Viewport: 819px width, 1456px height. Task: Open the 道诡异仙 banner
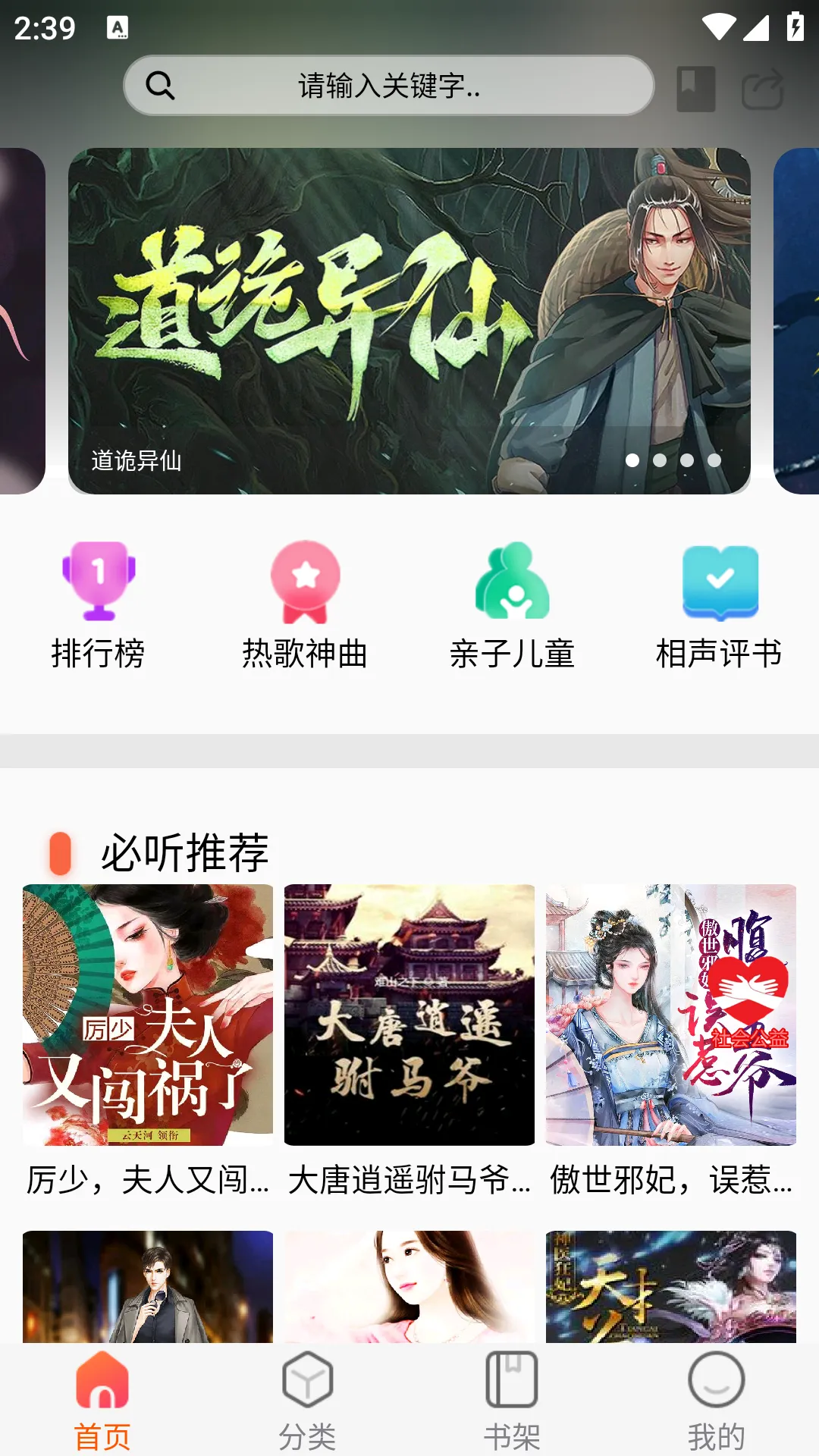[x=409, y=320]
